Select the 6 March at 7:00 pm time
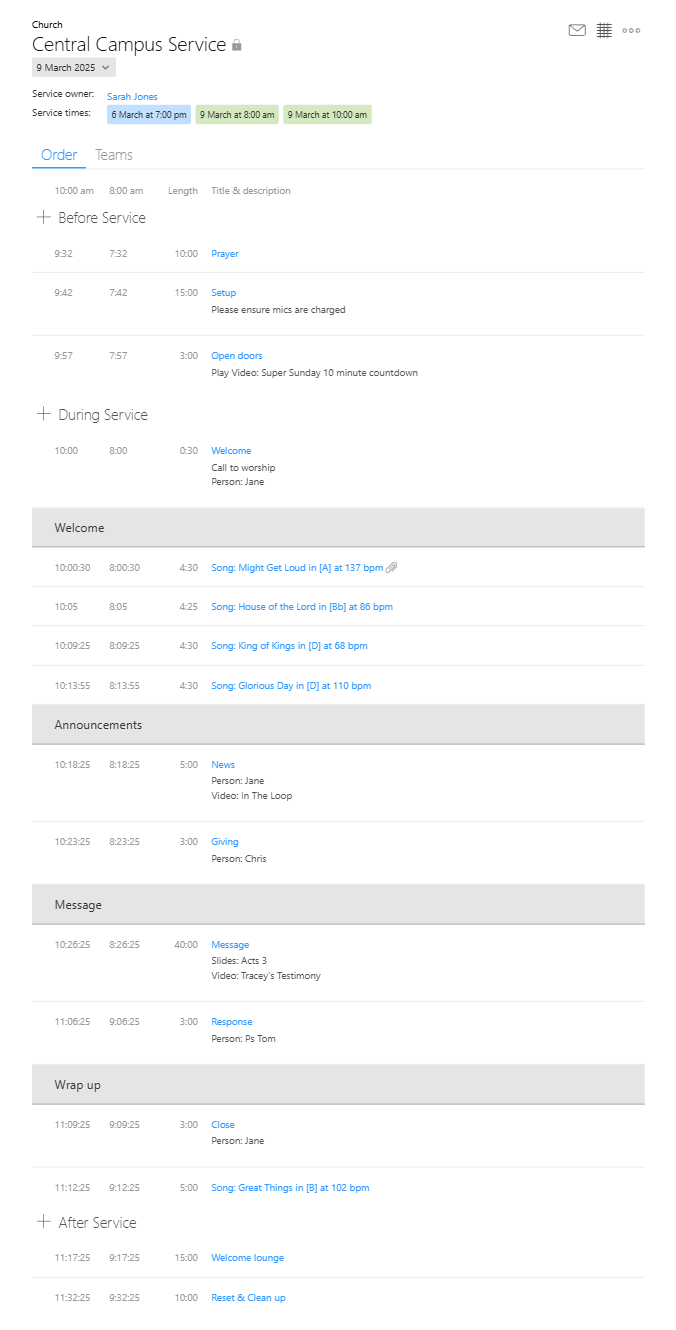The image size is (676, 1330). click(x=149, y=115)
